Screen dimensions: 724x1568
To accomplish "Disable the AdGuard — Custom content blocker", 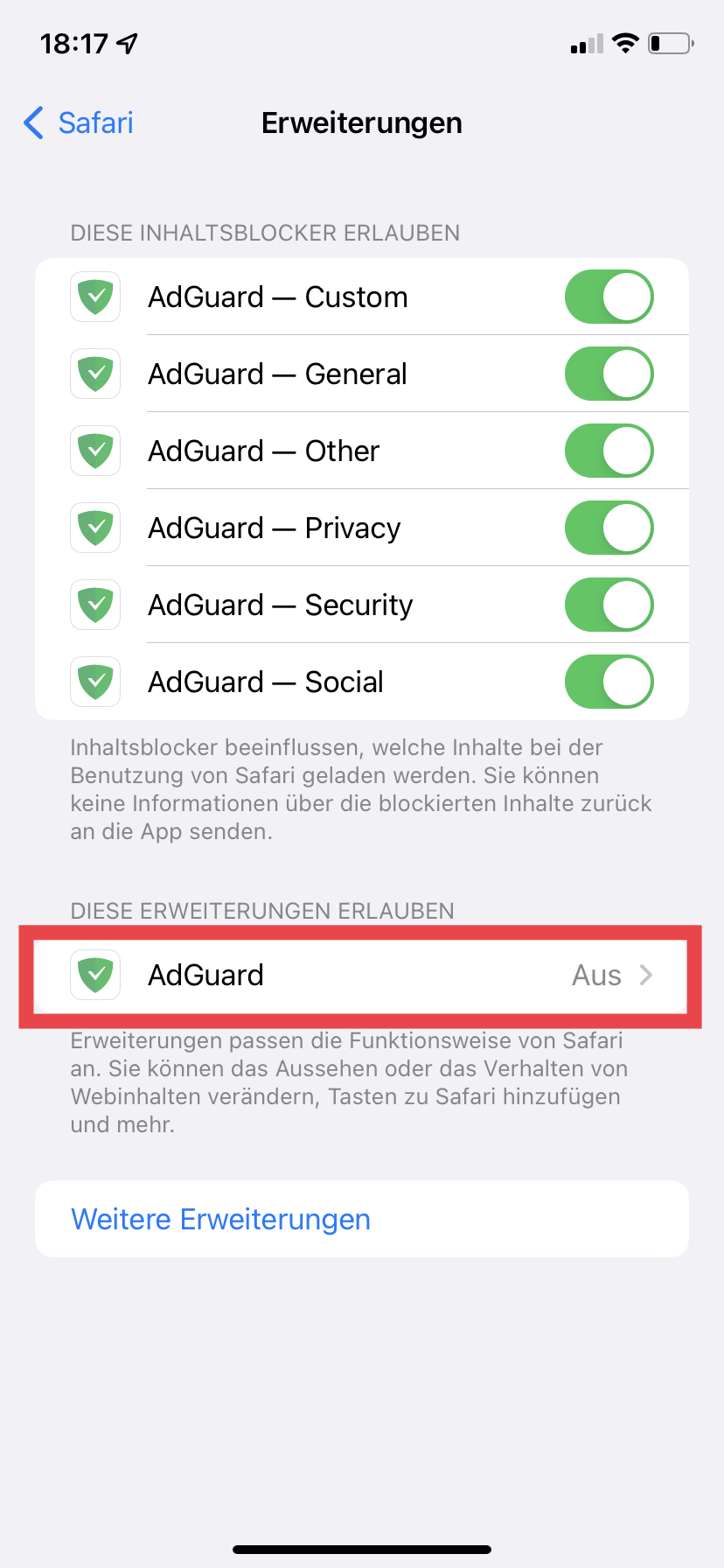I will 609,297.
